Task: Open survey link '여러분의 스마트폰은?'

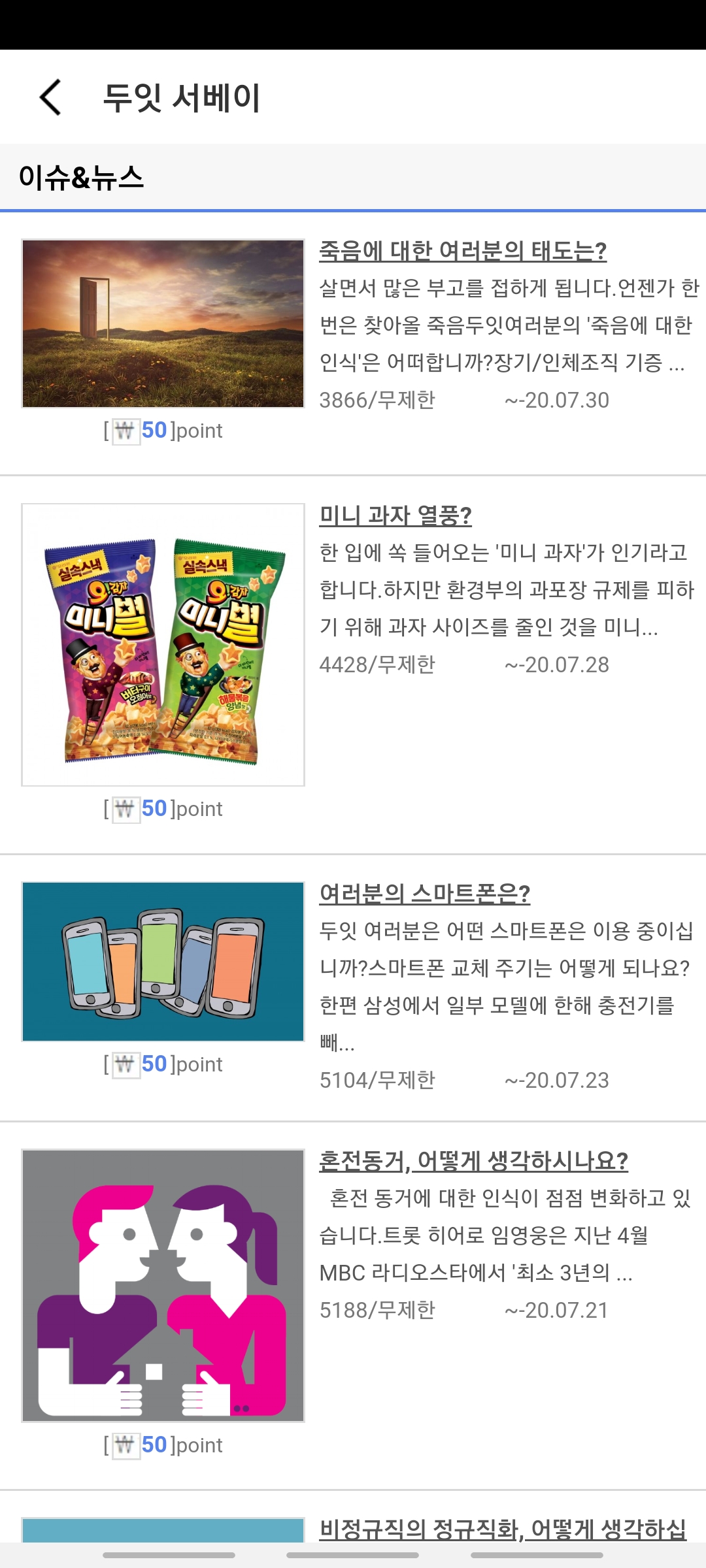Action: (424, 894)
